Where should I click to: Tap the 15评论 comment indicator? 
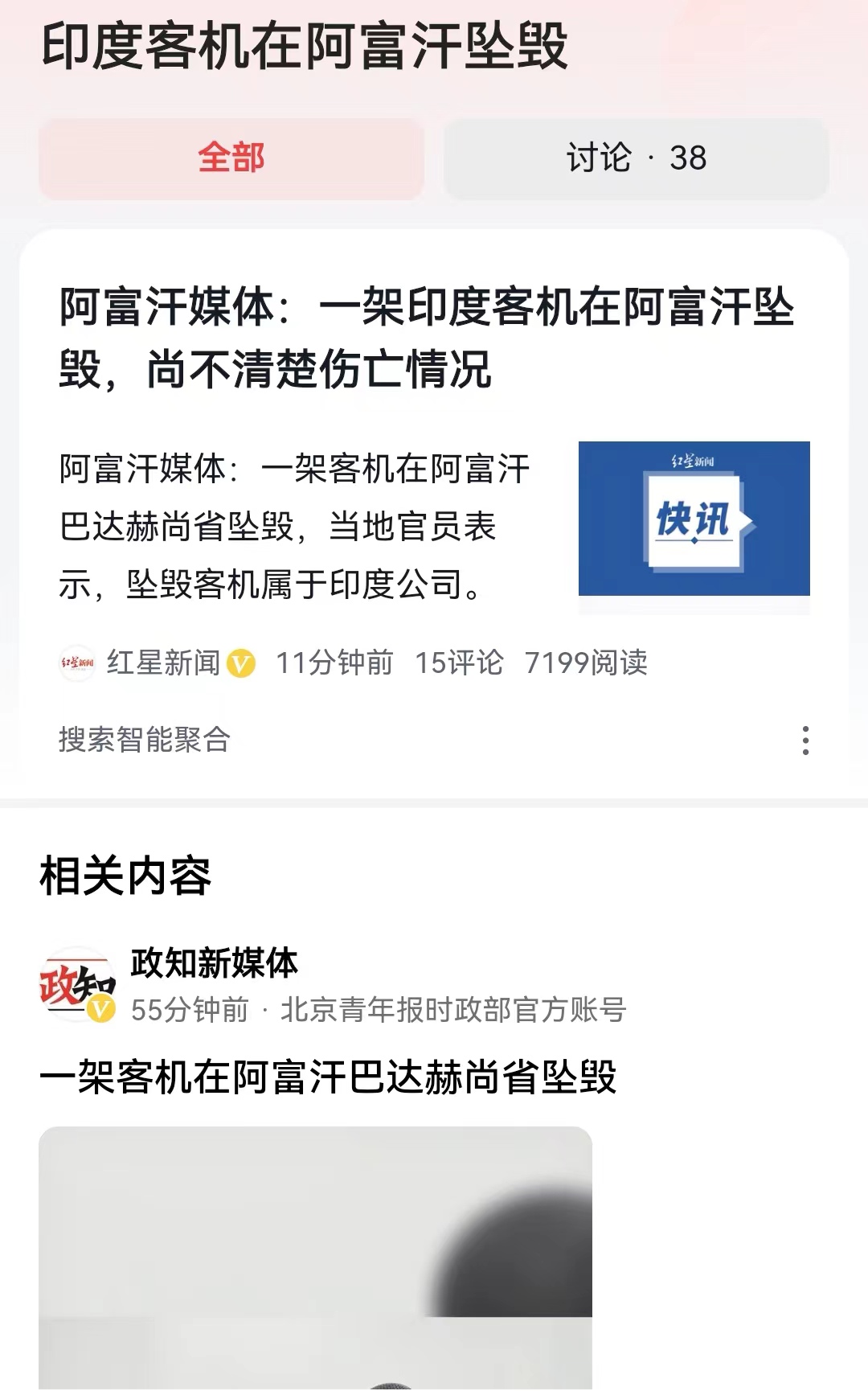(460, 663)
